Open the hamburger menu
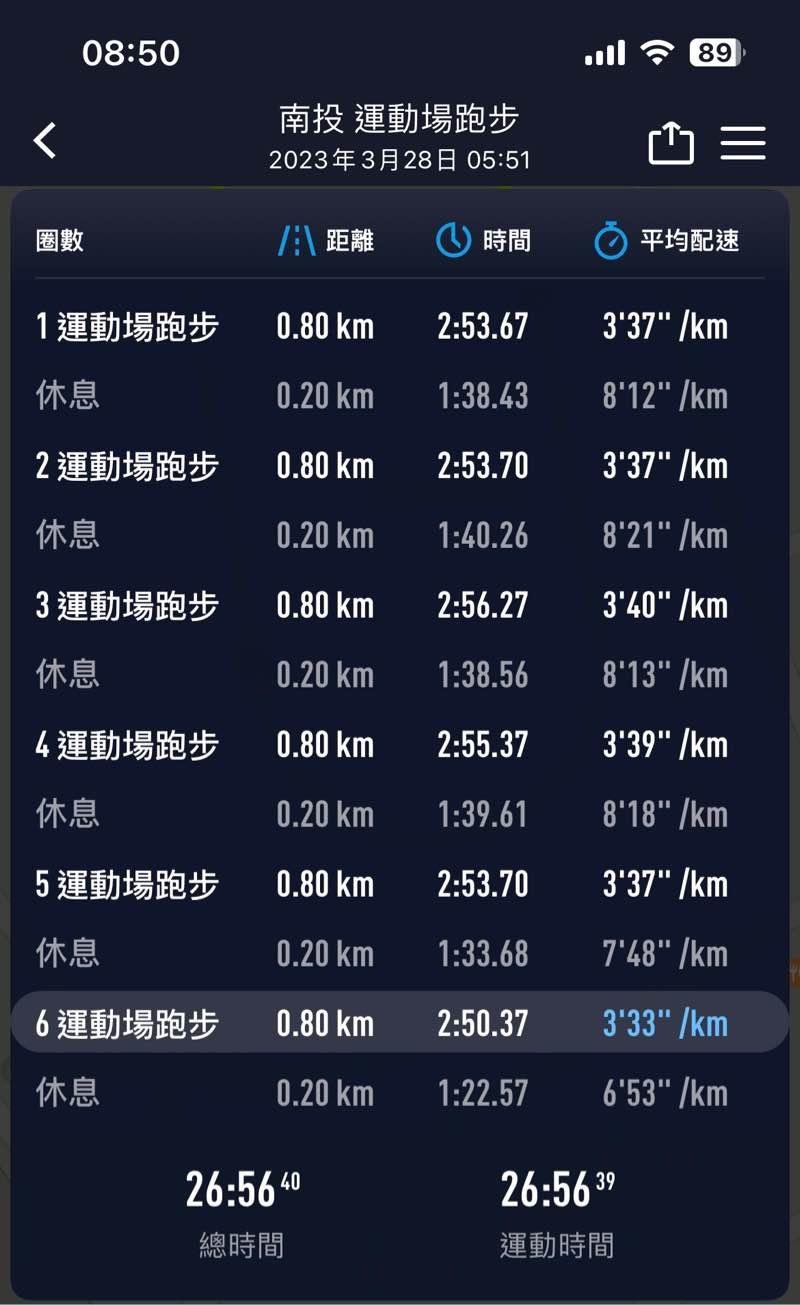This screenshot has height=1305, width=800. (743, 143)
